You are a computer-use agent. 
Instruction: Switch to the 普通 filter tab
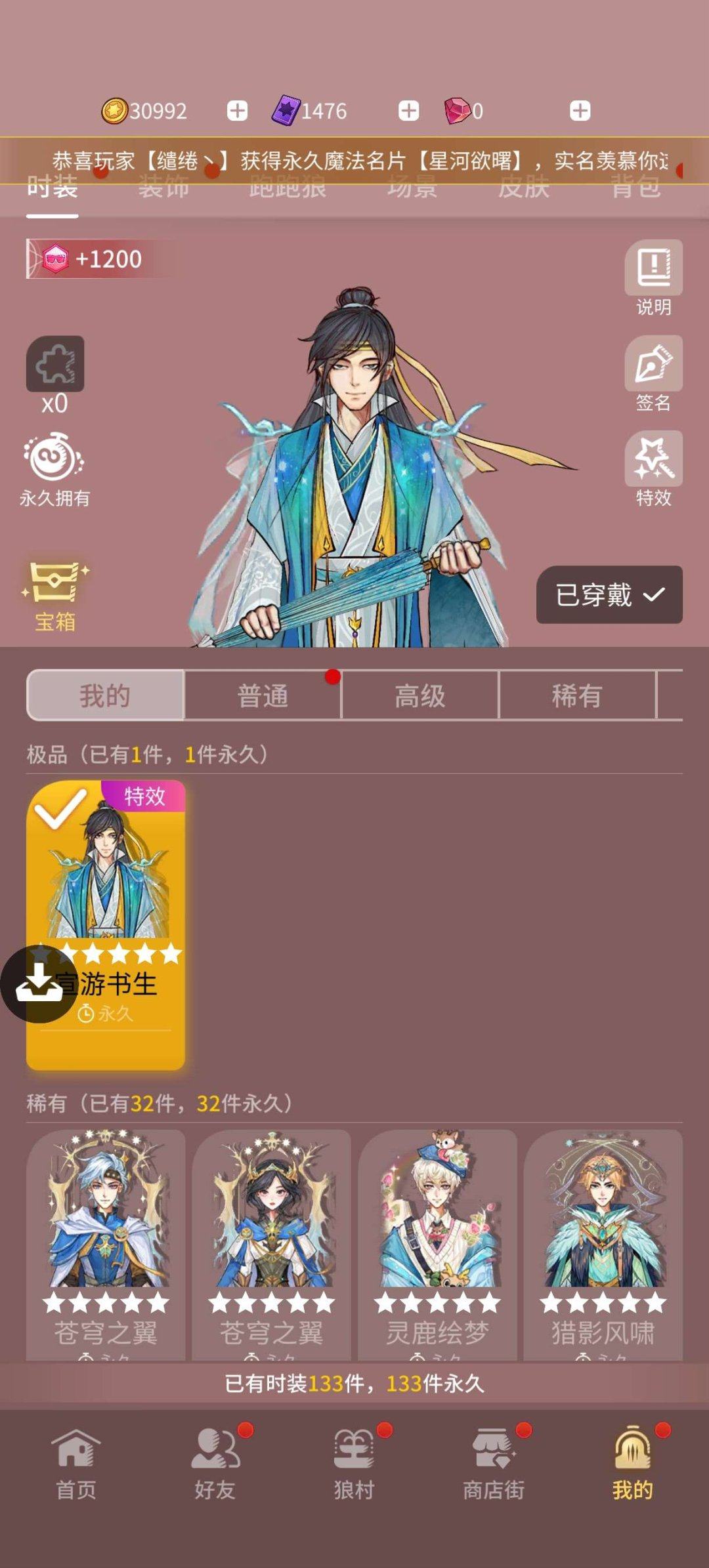tap(263, 695)
